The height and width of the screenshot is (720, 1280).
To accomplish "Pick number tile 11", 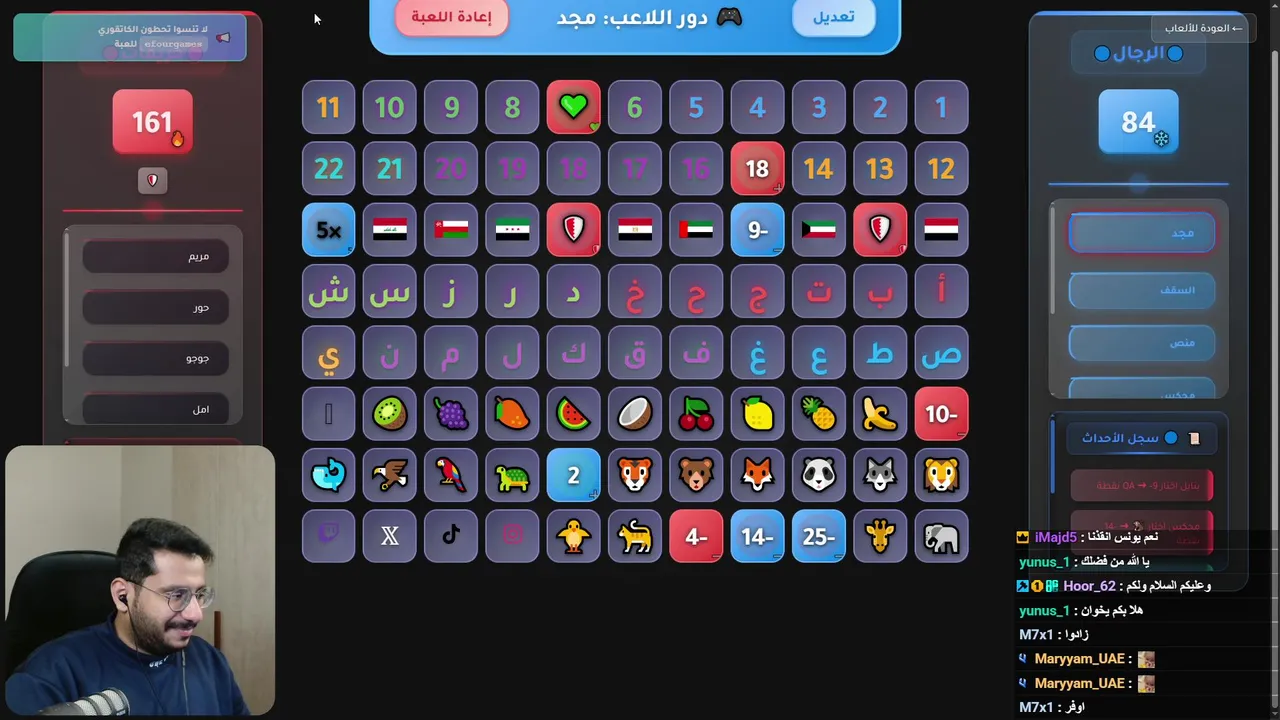I will coord(328,107).
